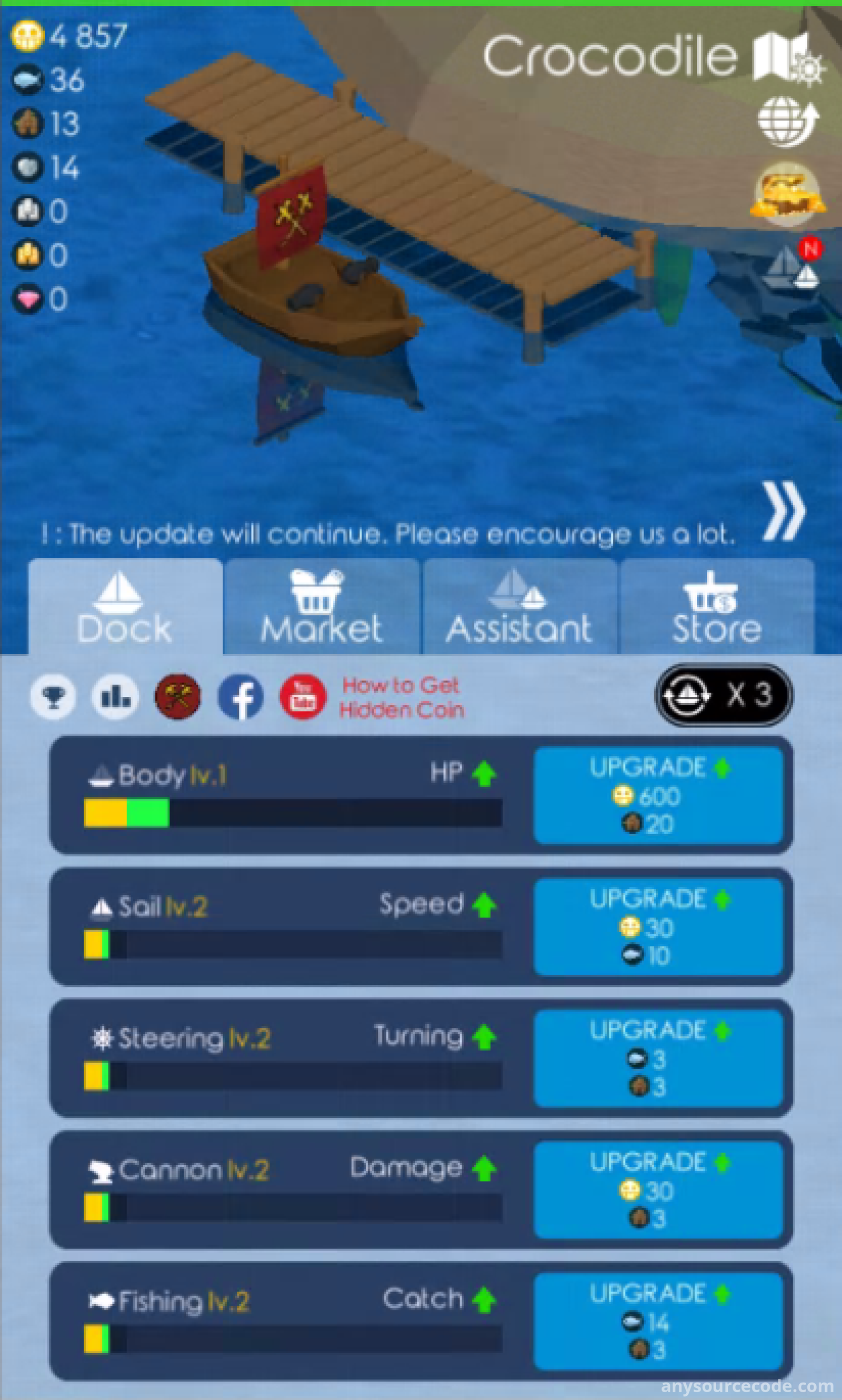842x1400 pixels.
Task: Upgrade Body for 600 coins
Action: (658, 795)
